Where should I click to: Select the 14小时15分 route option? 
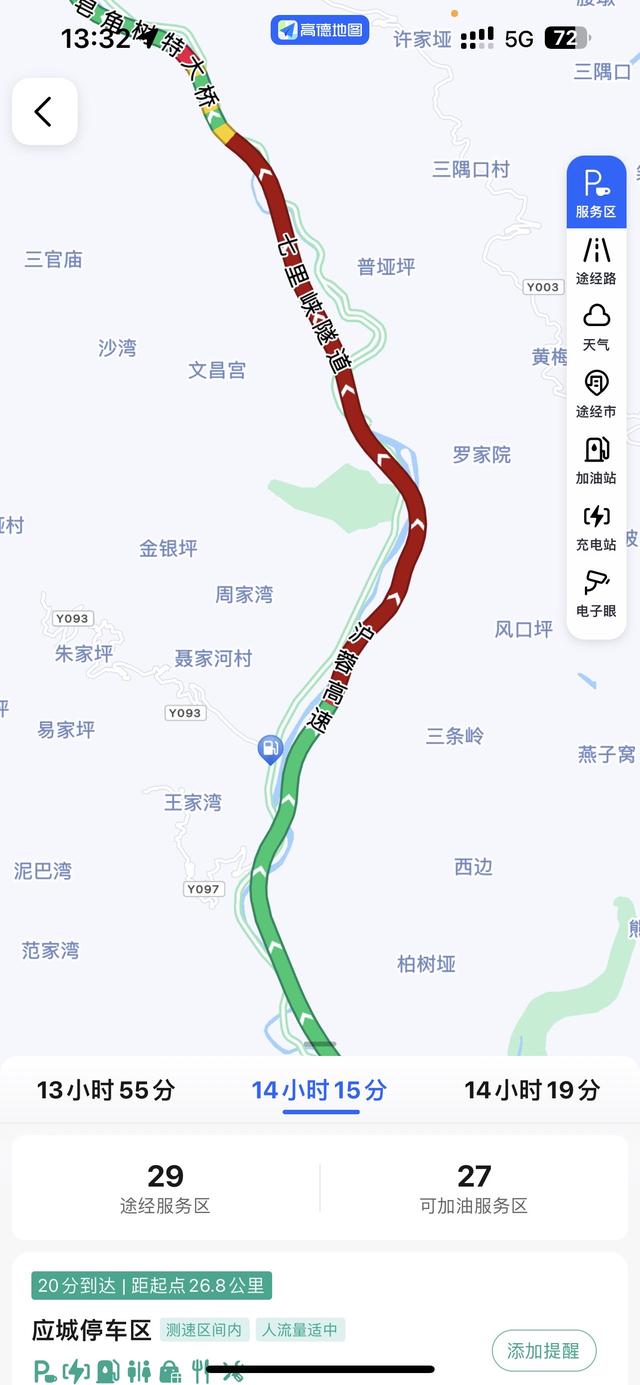click(319, 1090)
